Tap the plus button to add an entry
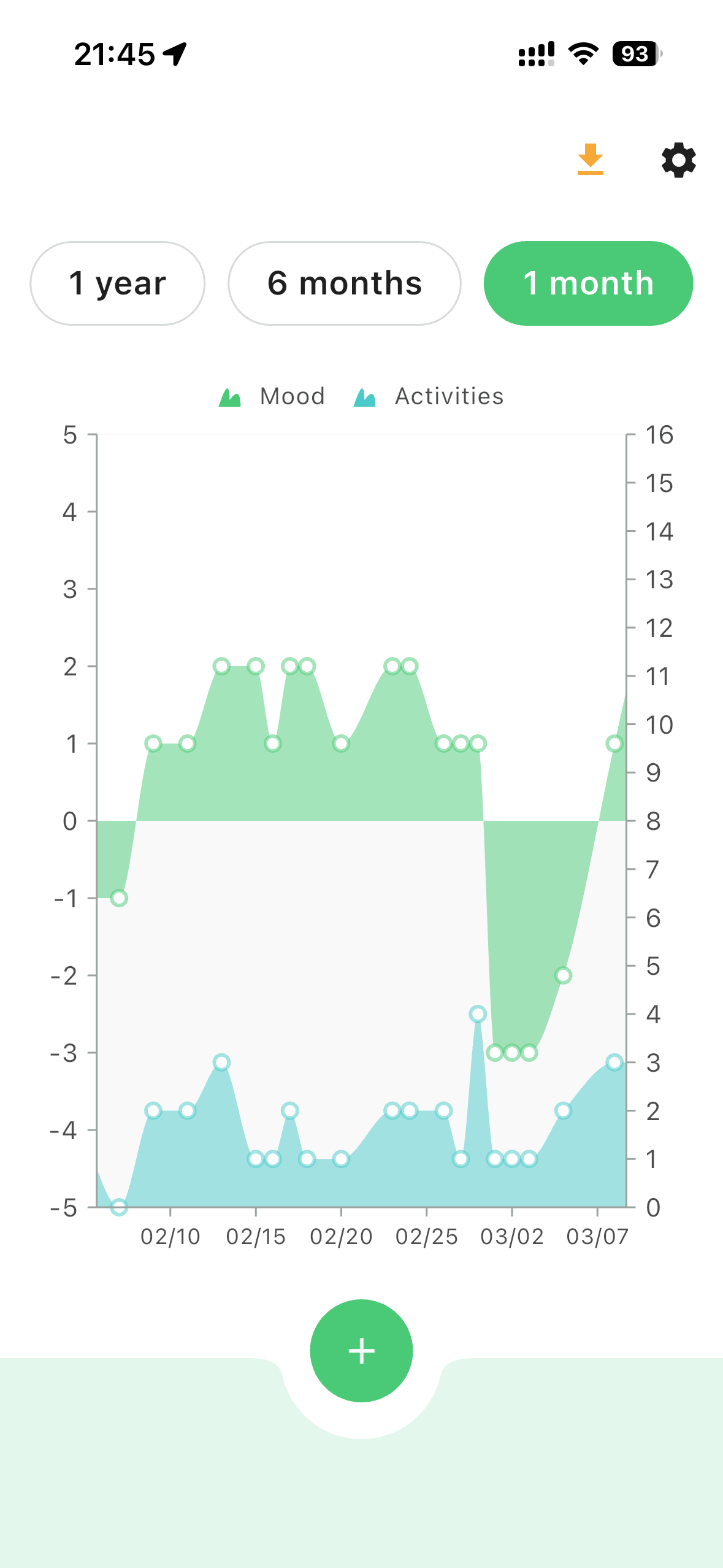The width and height of the screenshot is (723, 1568). click(362, 1350)
